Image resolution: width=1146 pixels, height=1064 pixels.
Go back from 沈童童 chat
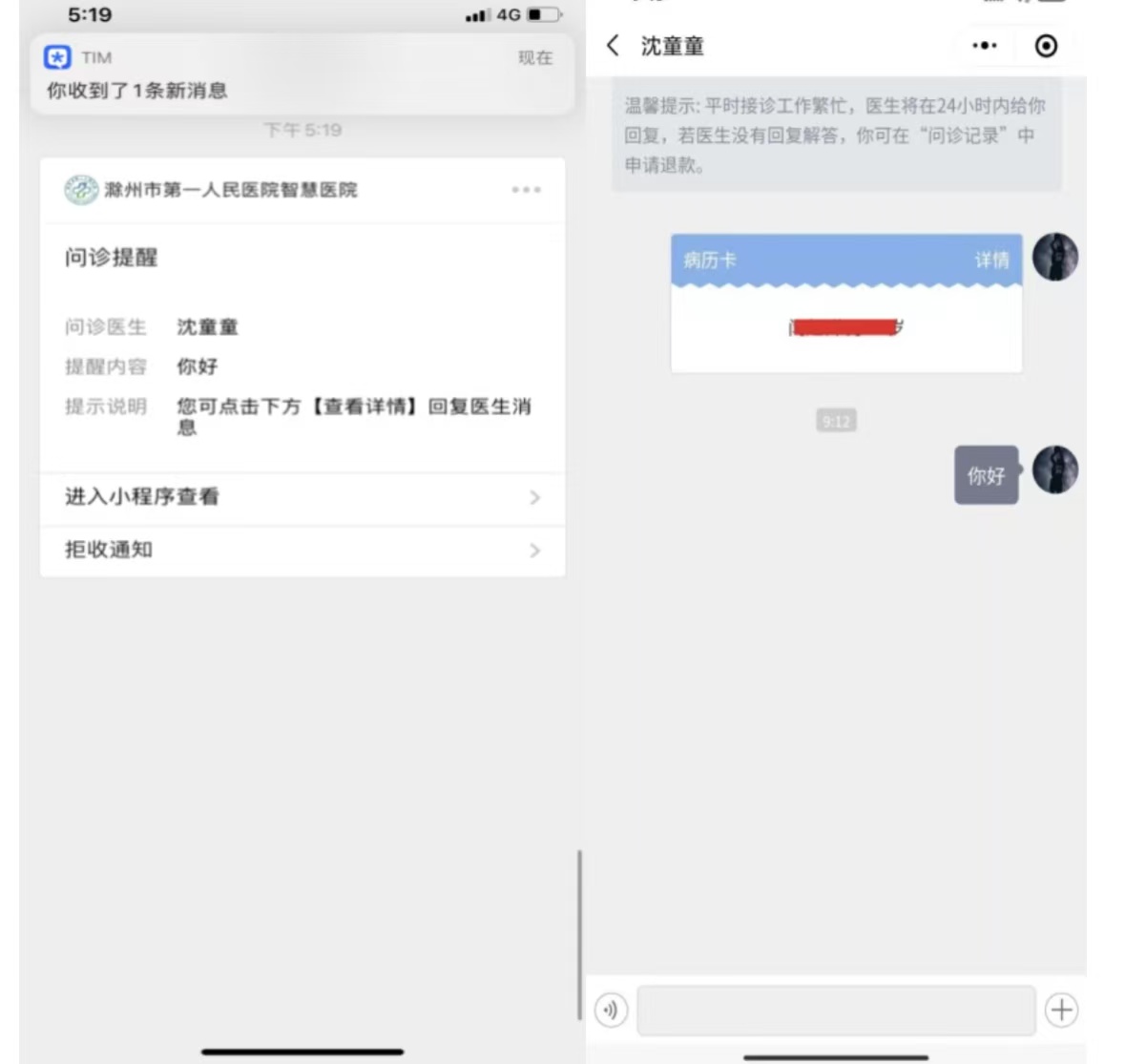(614, 45)
